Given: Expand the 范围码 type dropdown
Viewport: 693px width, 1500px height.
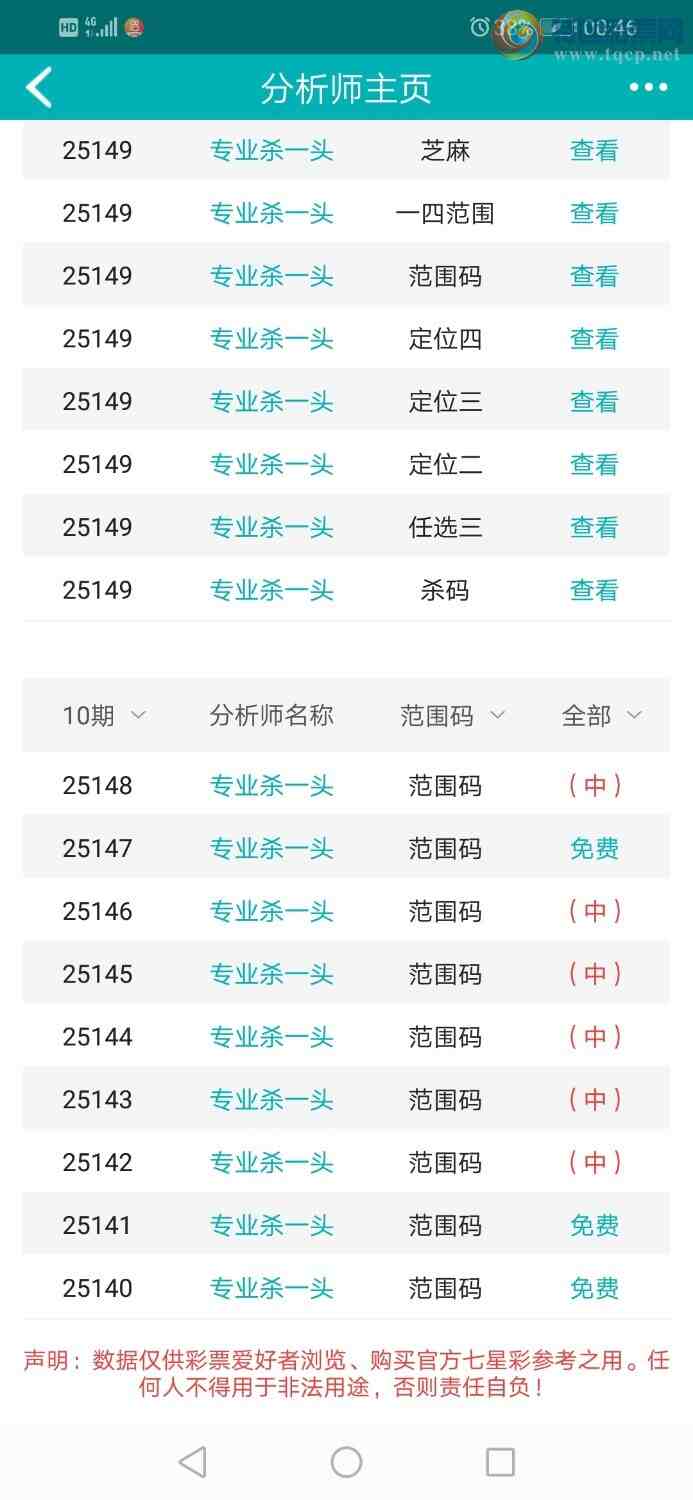Looking at the screenshot, I should click(452, 716).
